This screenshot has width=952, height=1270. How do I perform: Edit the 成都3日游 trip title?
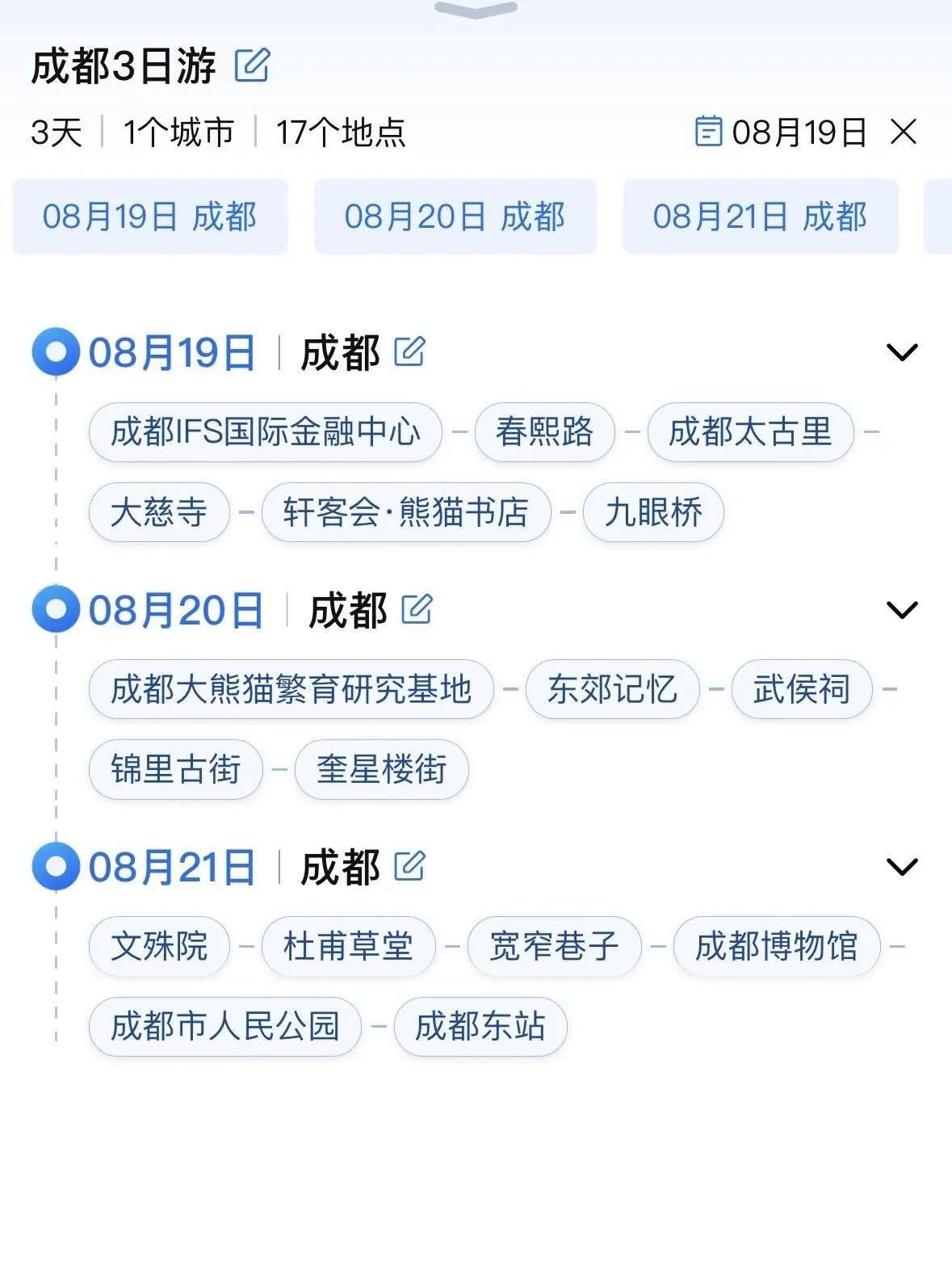click(x=252, y=65)
